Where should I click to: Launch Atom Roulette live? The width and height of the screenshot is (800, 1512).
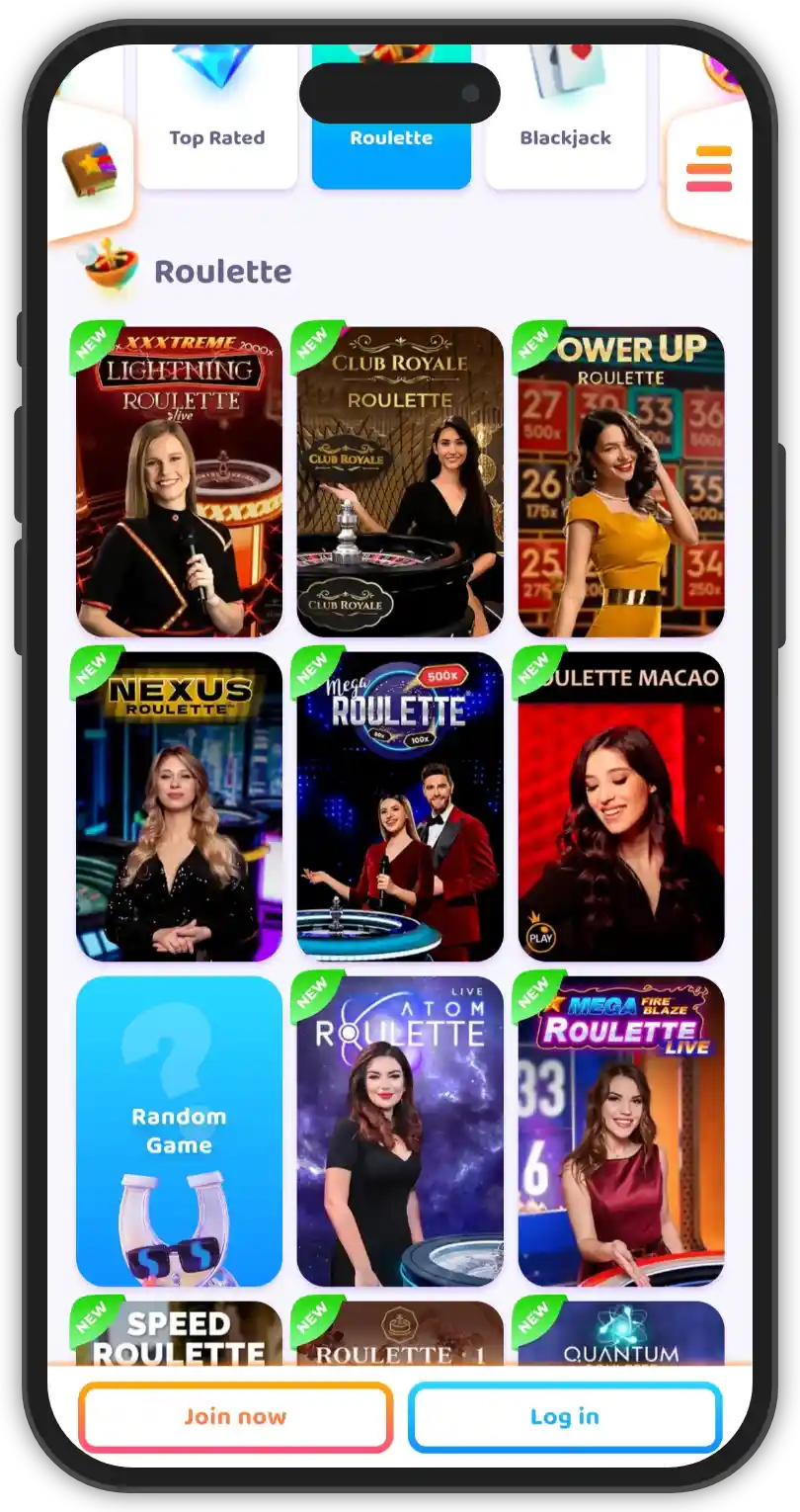[400, 1131]
